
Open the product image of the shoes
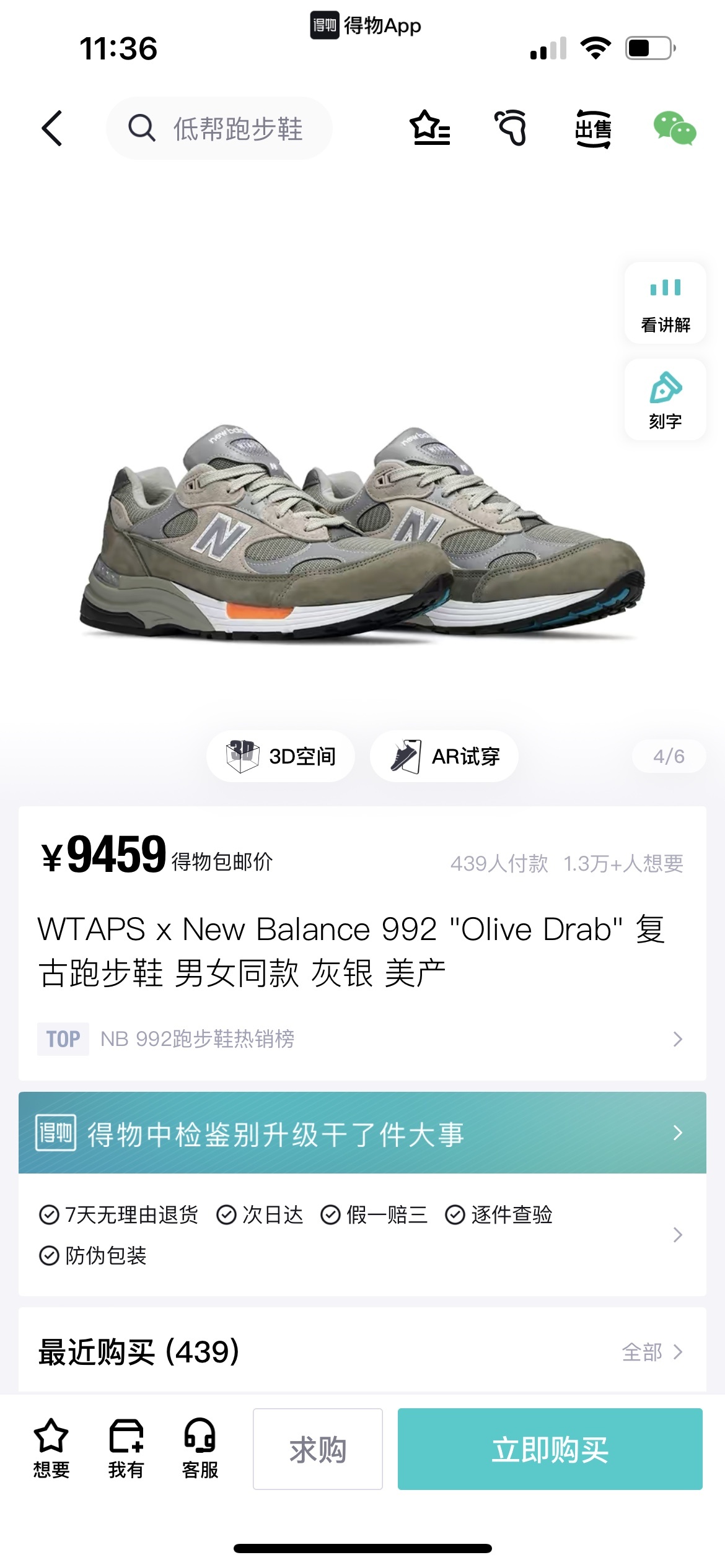[362, 533]
